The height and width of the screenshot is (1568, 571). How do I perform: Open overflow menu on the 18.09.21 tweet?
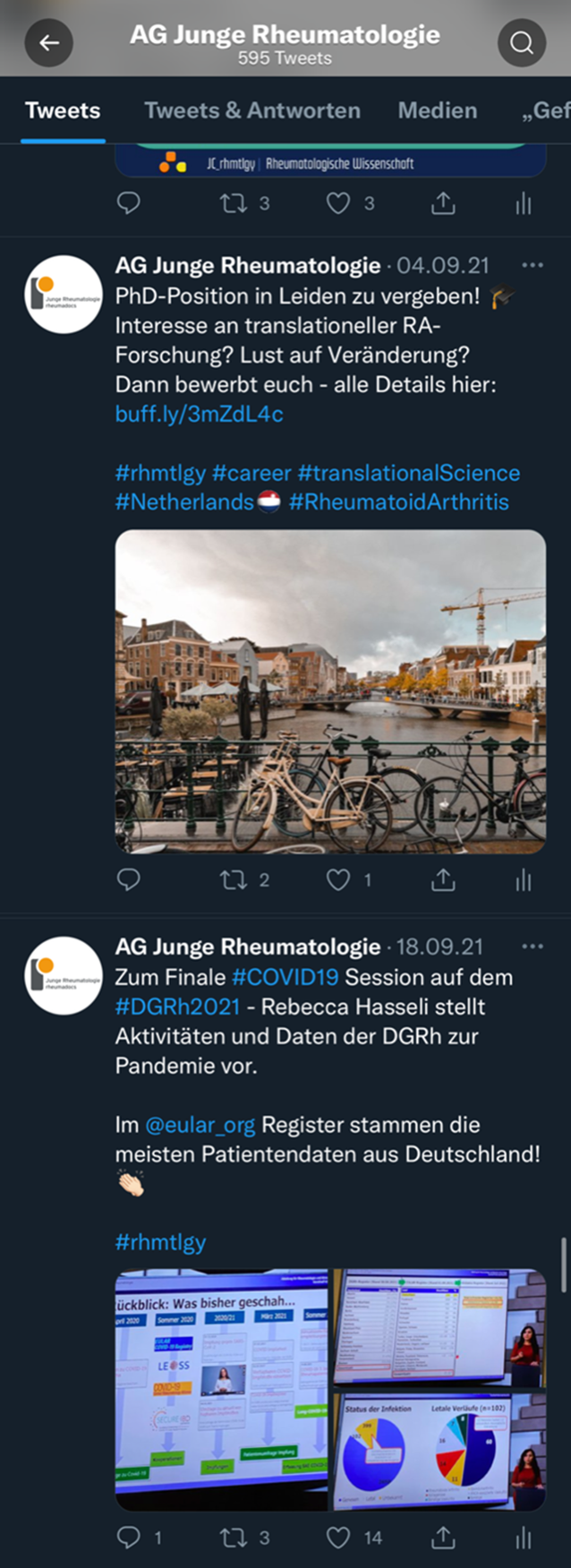pos(533,947)
